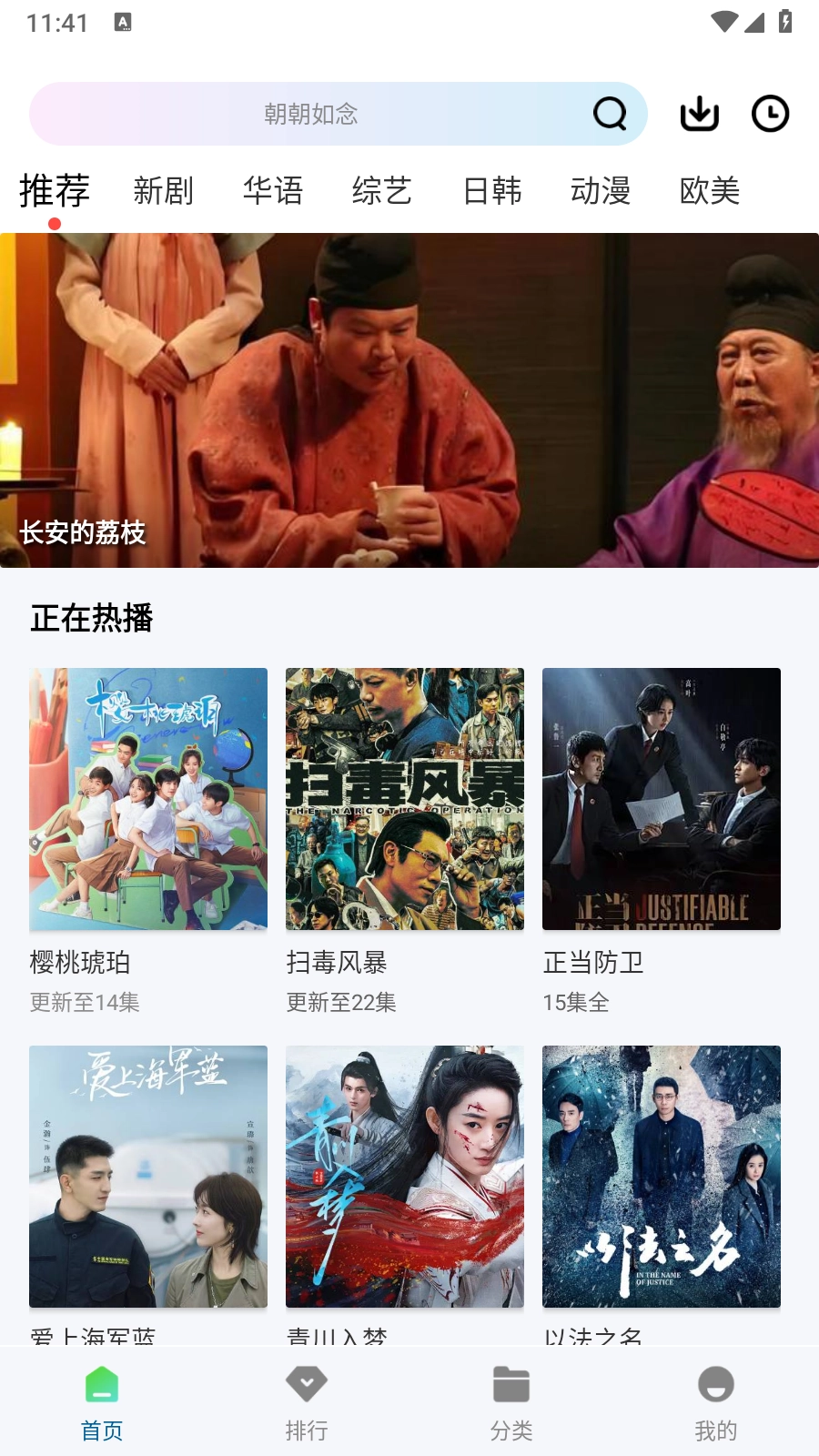Screen dimensions: 819x1456
Task: Open the downloads icon
Action: coord(699,114)
